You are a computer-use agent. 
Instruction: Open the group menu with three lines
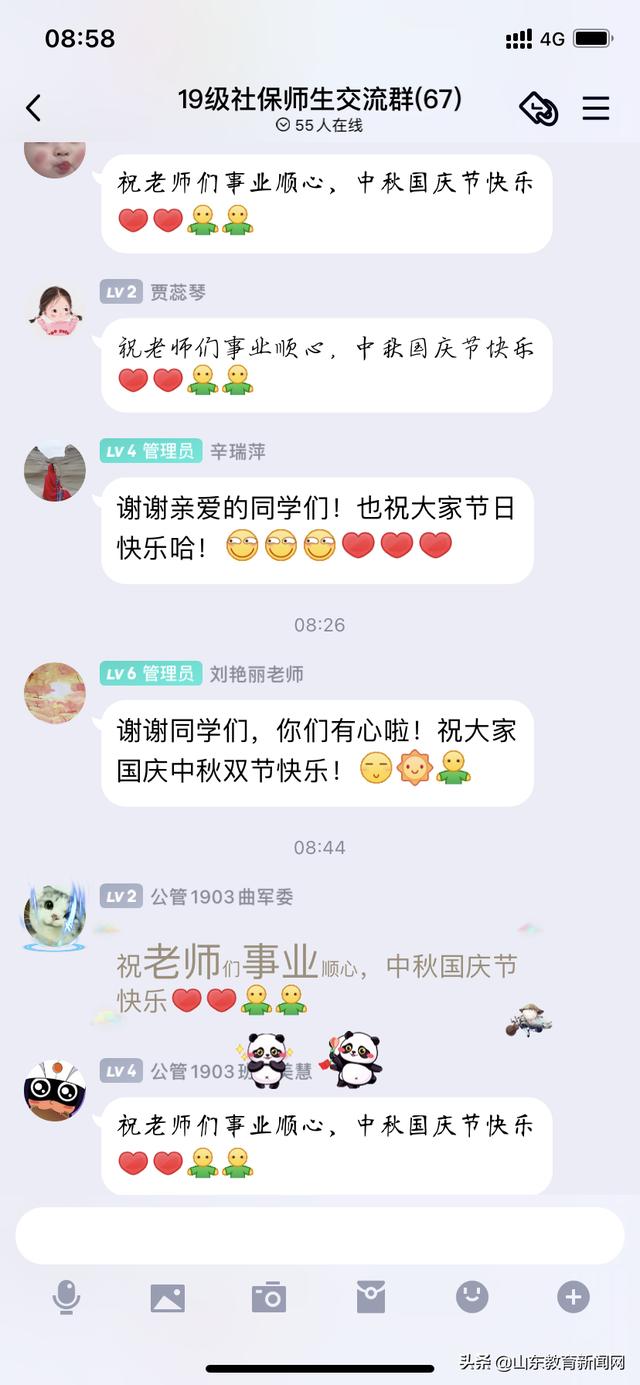tap(596, 108)
